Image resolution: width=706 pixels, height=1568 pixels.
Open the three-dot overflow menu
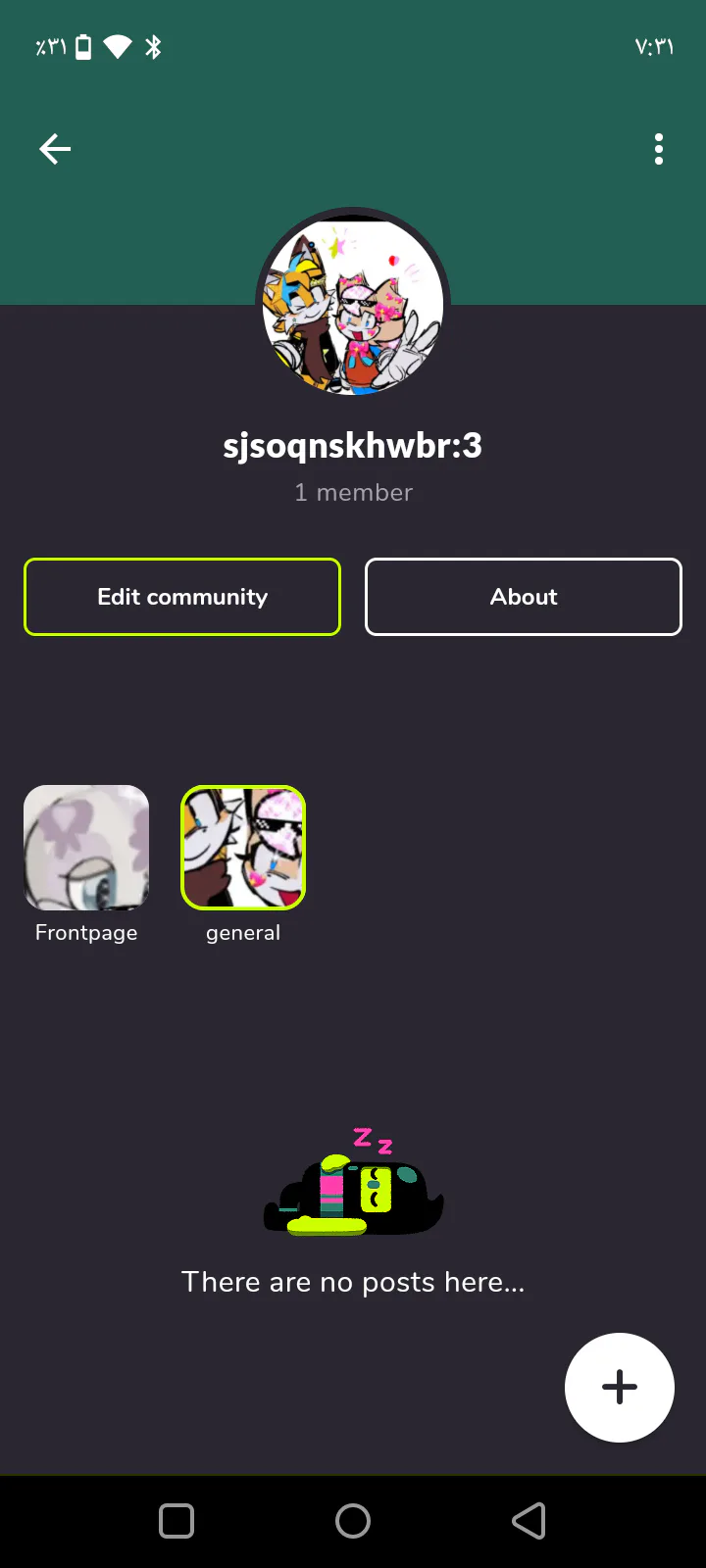click(659, 149)
